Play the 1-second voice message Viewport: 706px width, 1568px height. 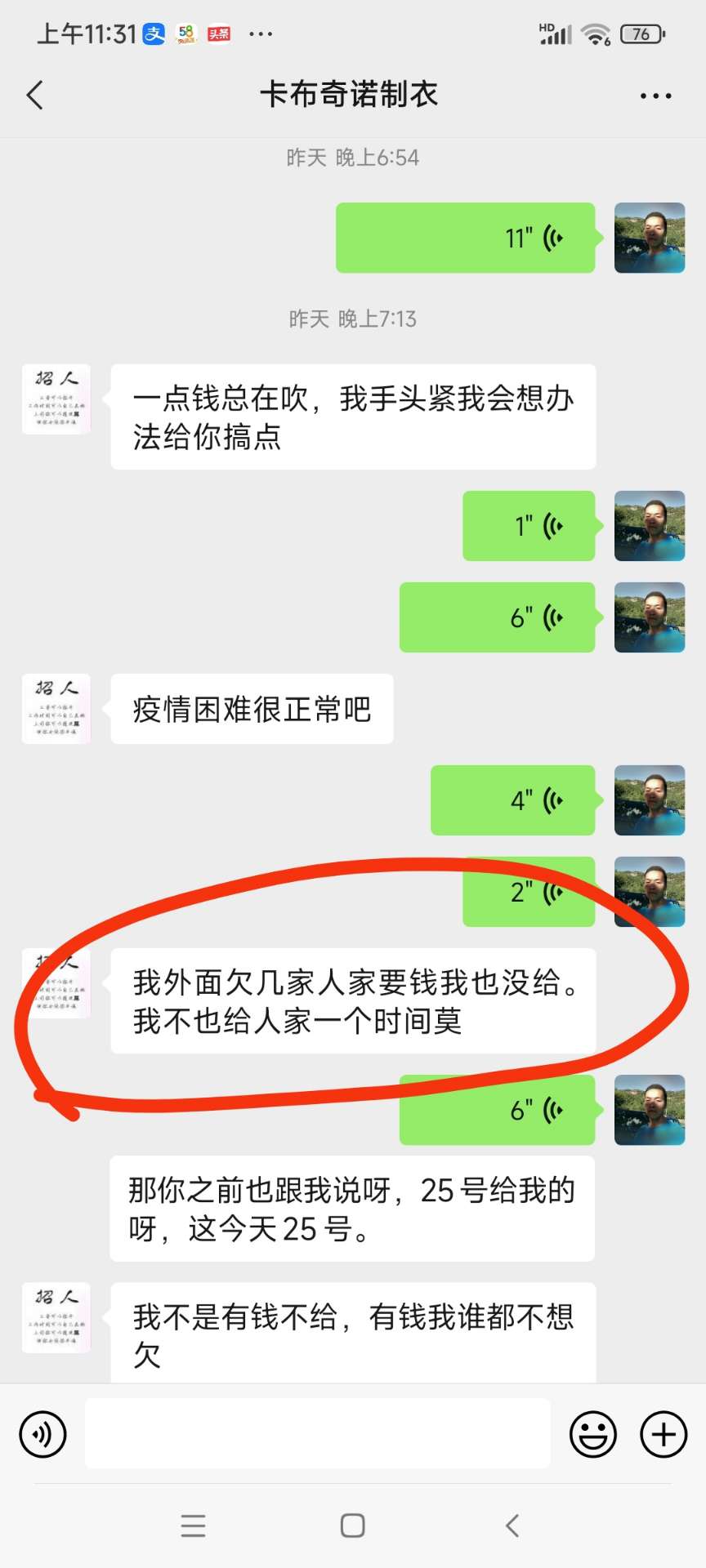(529, 526)
